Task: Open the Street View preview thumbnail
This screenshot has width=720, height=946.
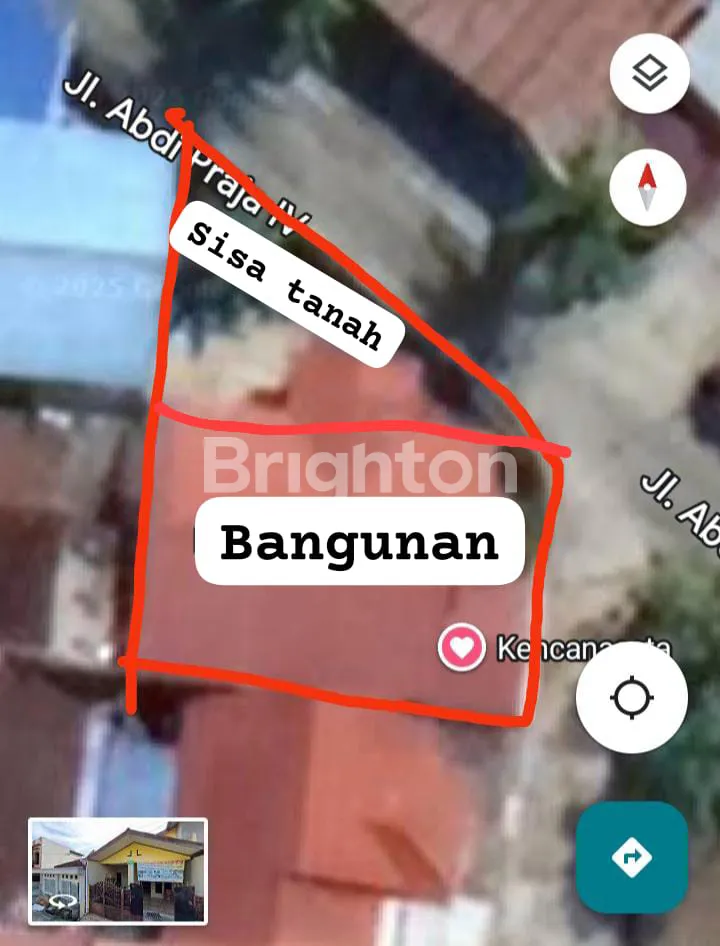Action: click(x=118, y=870)
